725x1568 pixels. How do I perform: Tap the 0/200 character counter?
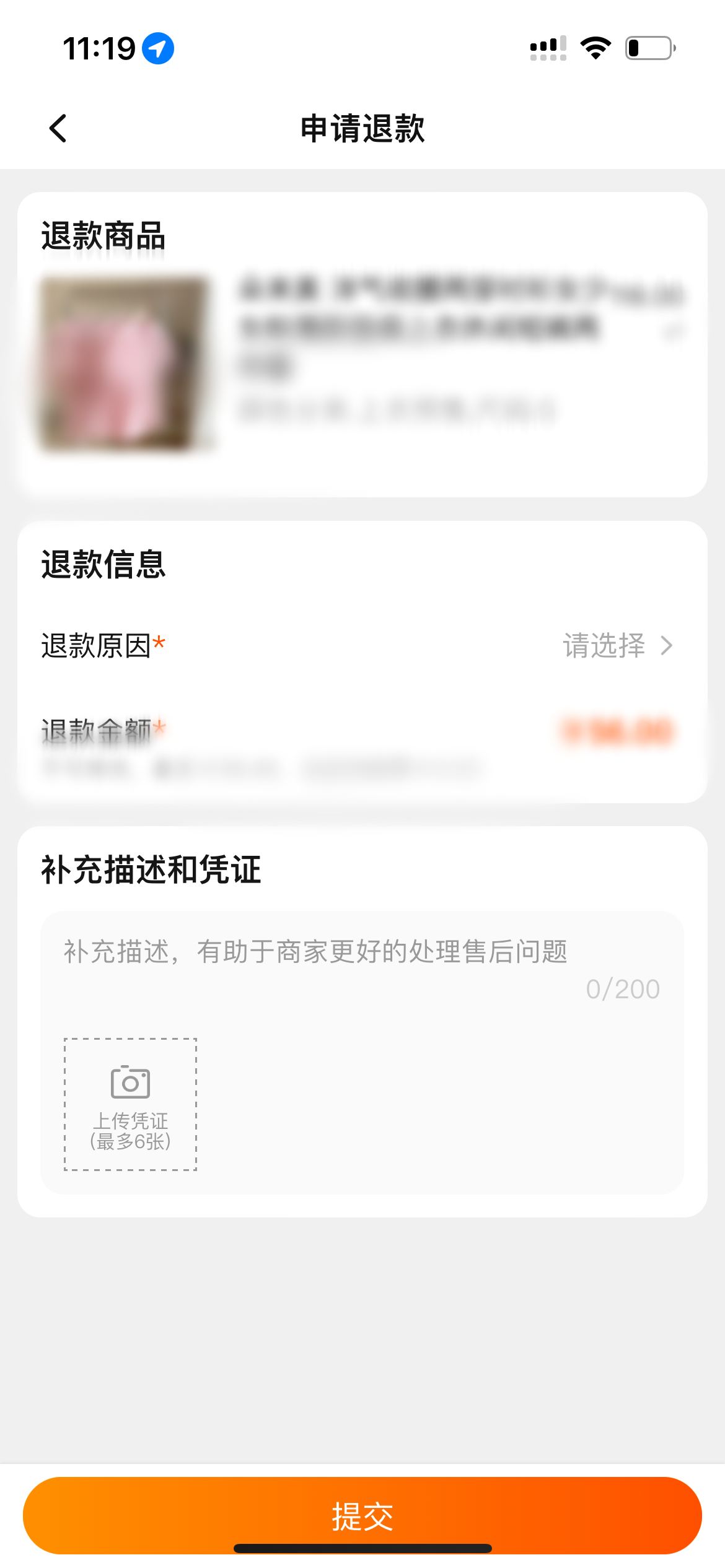[622, 988]
